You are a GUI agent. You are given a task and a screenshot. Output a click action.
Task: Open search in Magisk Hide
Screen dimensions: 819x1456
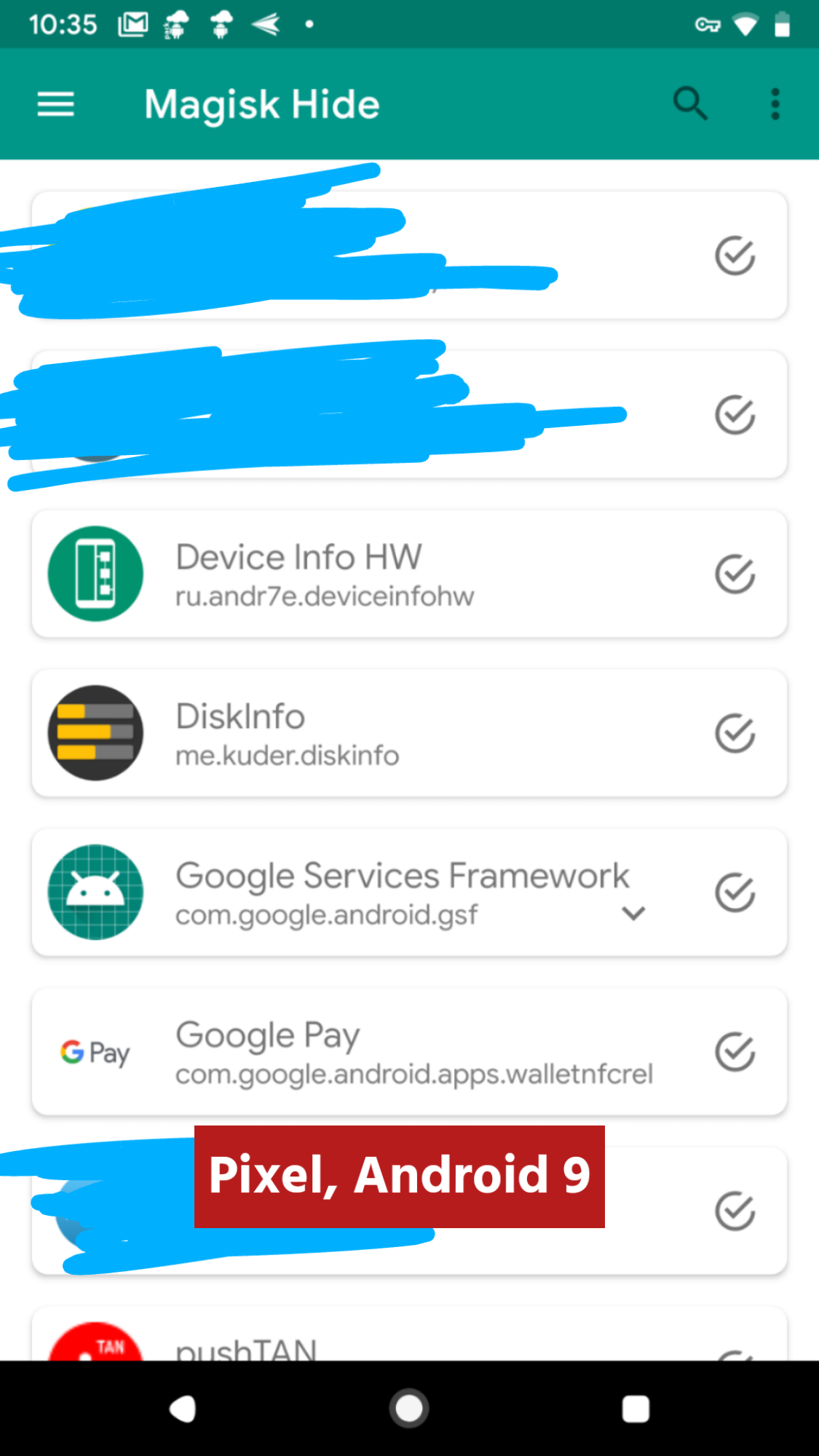pos(690,103)
